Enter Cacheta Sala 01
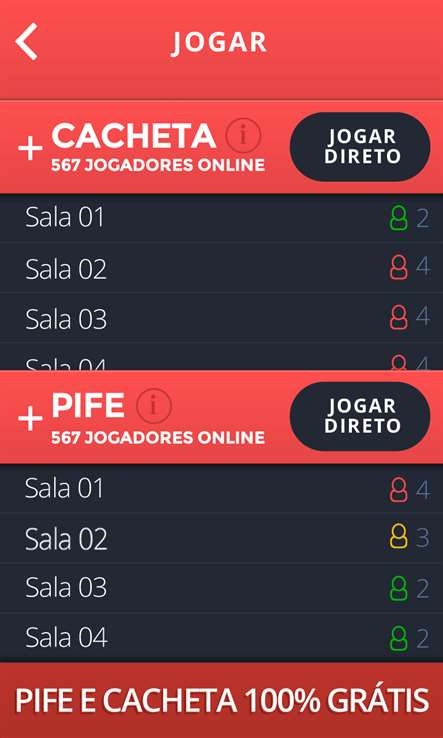 pos(221,218)
